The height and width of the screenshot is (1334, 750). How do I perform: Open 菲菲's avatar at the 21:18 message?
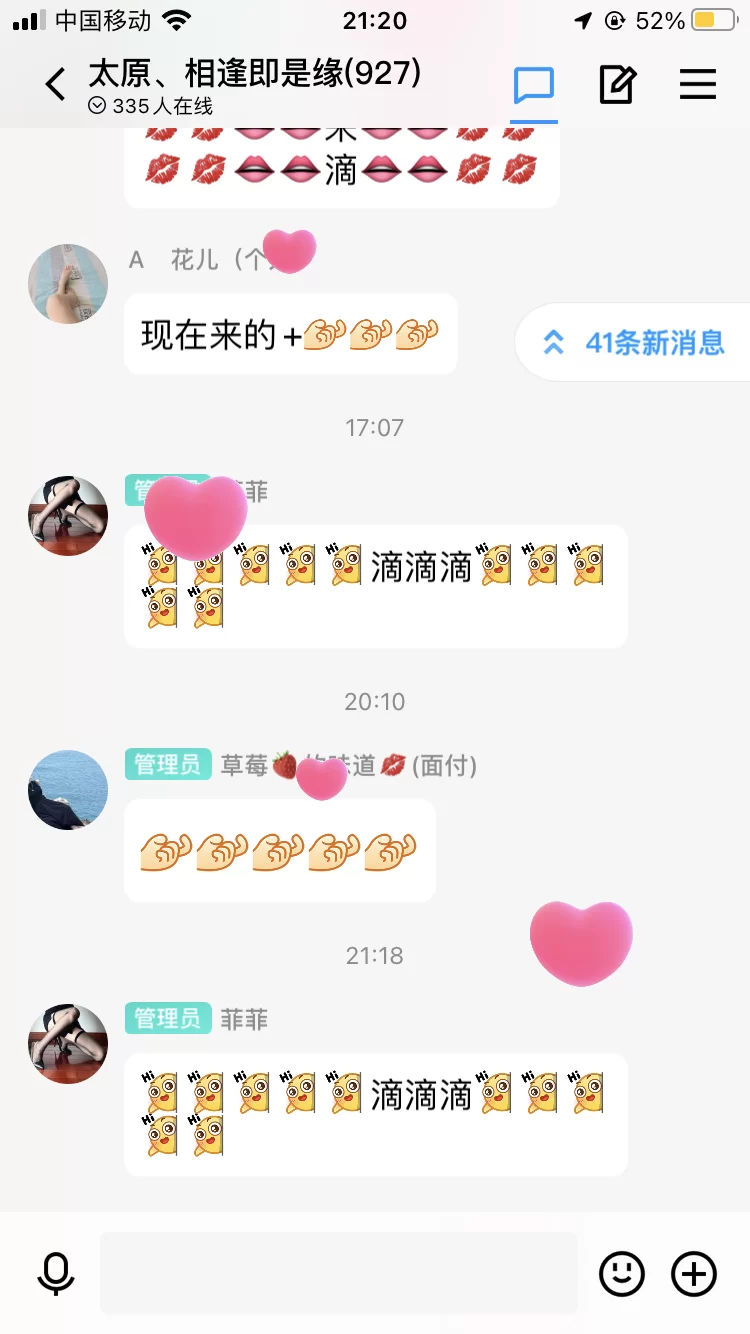(x=68, y=1044)
